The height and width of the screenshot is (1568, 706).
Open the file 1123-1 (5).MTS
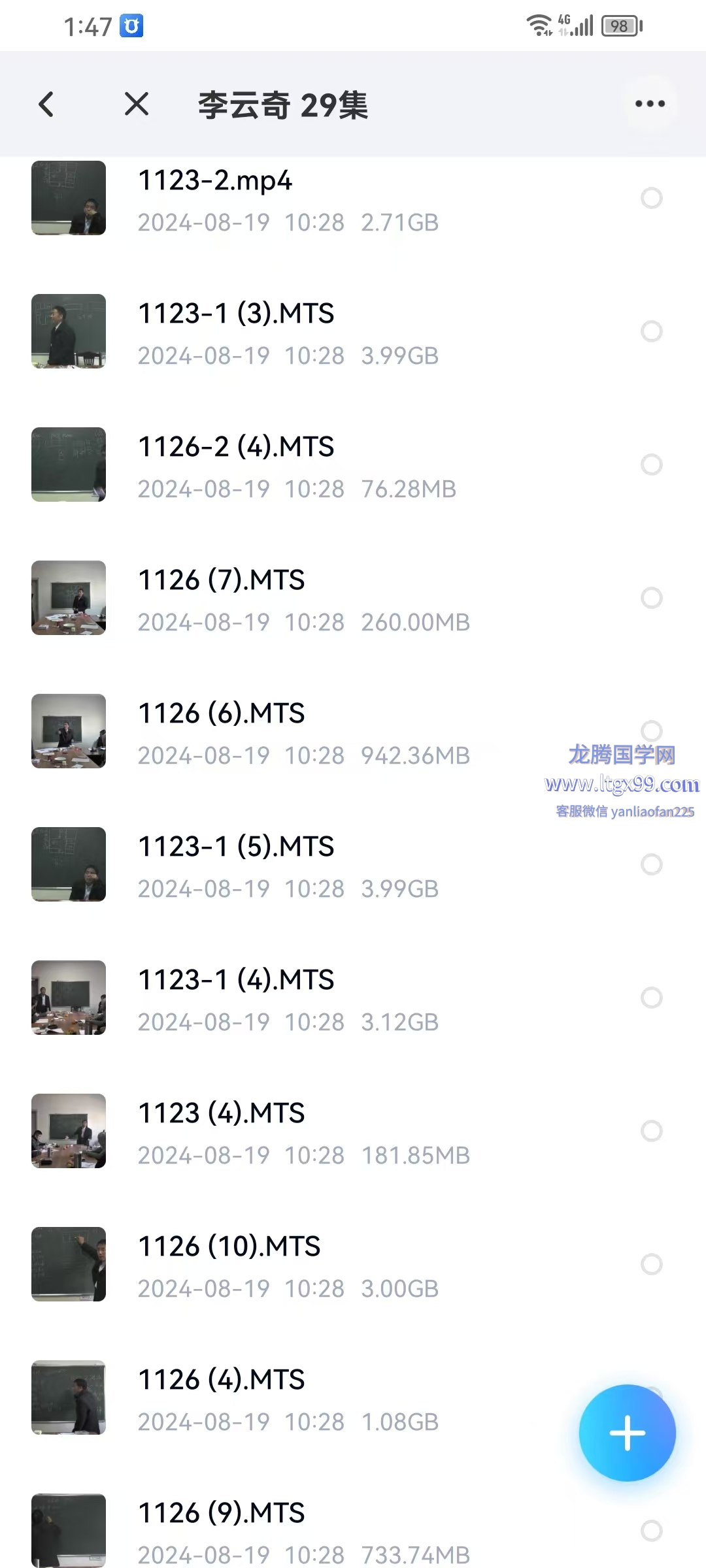click(x=236, y=847)
